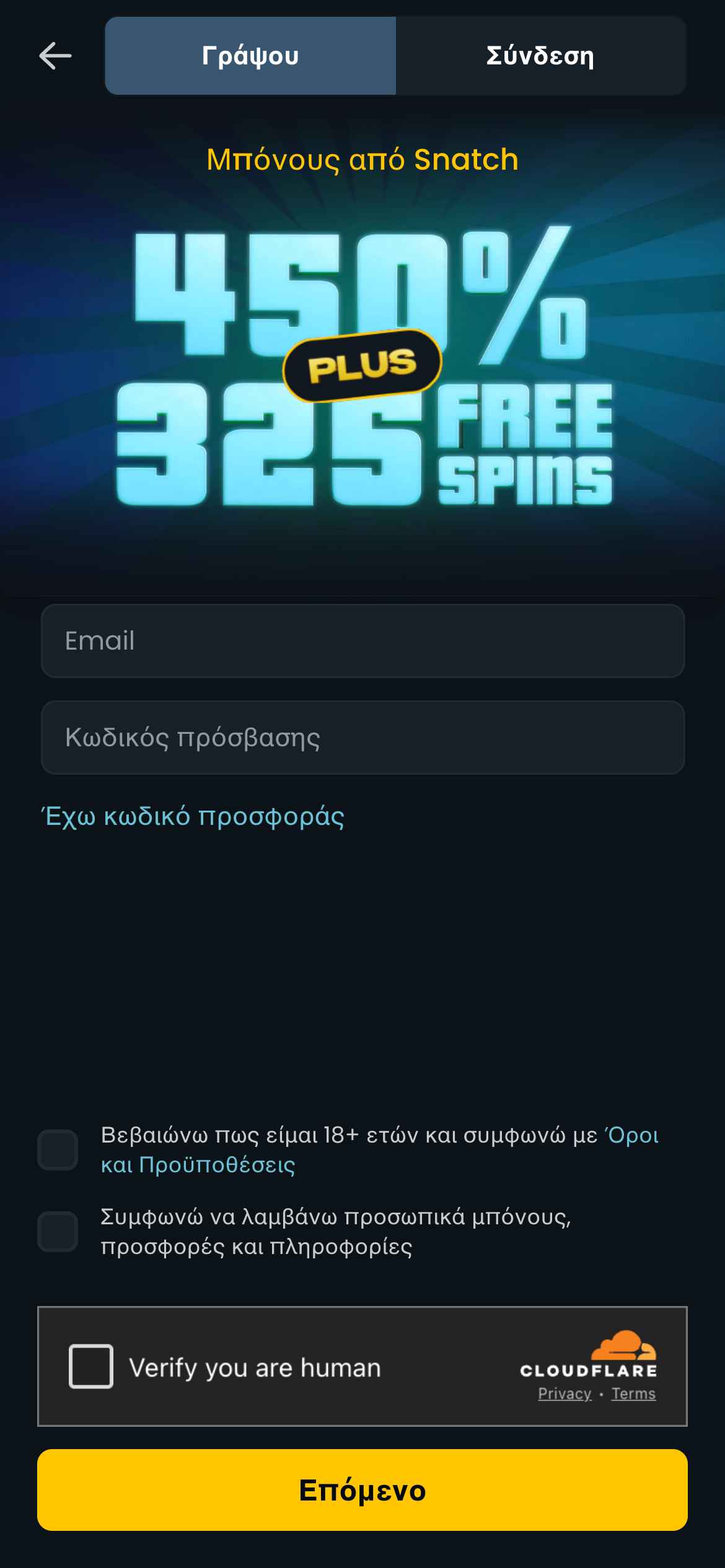This screenshot has height=1568, width=725.
Task: Tick the Verify you are human checkbox
Action: click(91, 1366)
